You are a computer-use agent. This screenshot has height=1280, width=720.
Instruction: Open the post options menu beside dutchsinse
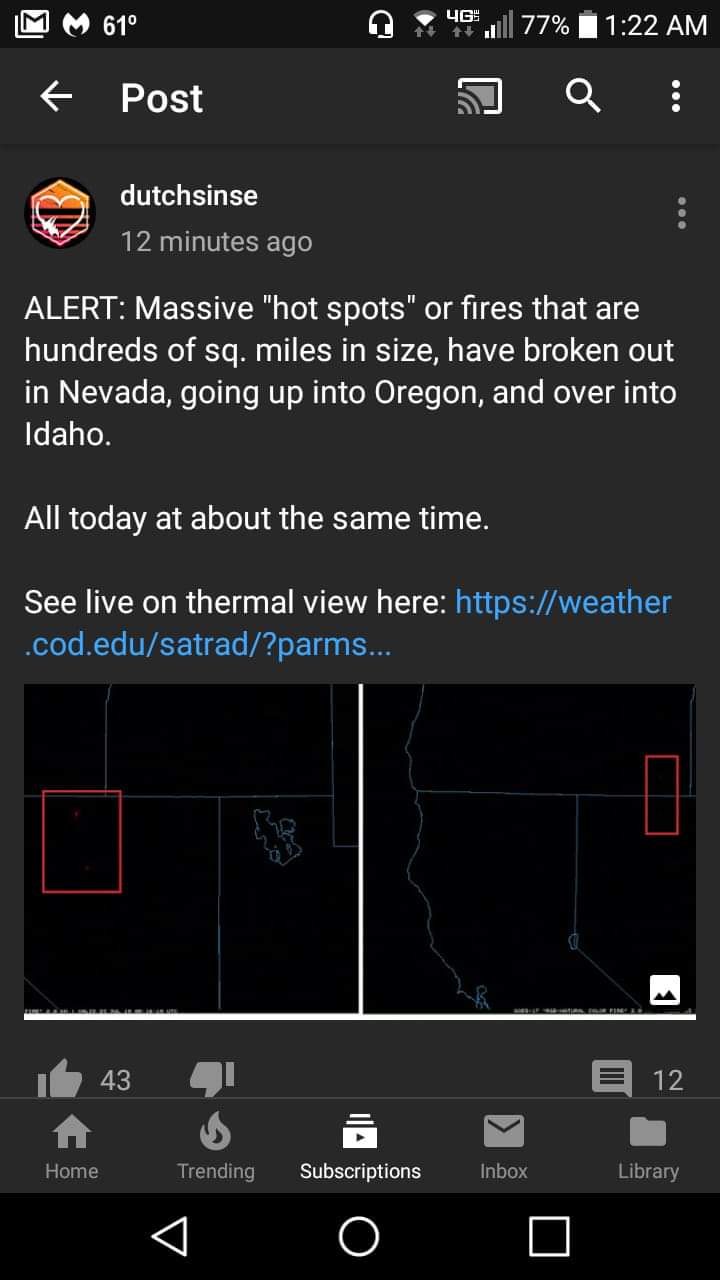[x=681, y=213]
